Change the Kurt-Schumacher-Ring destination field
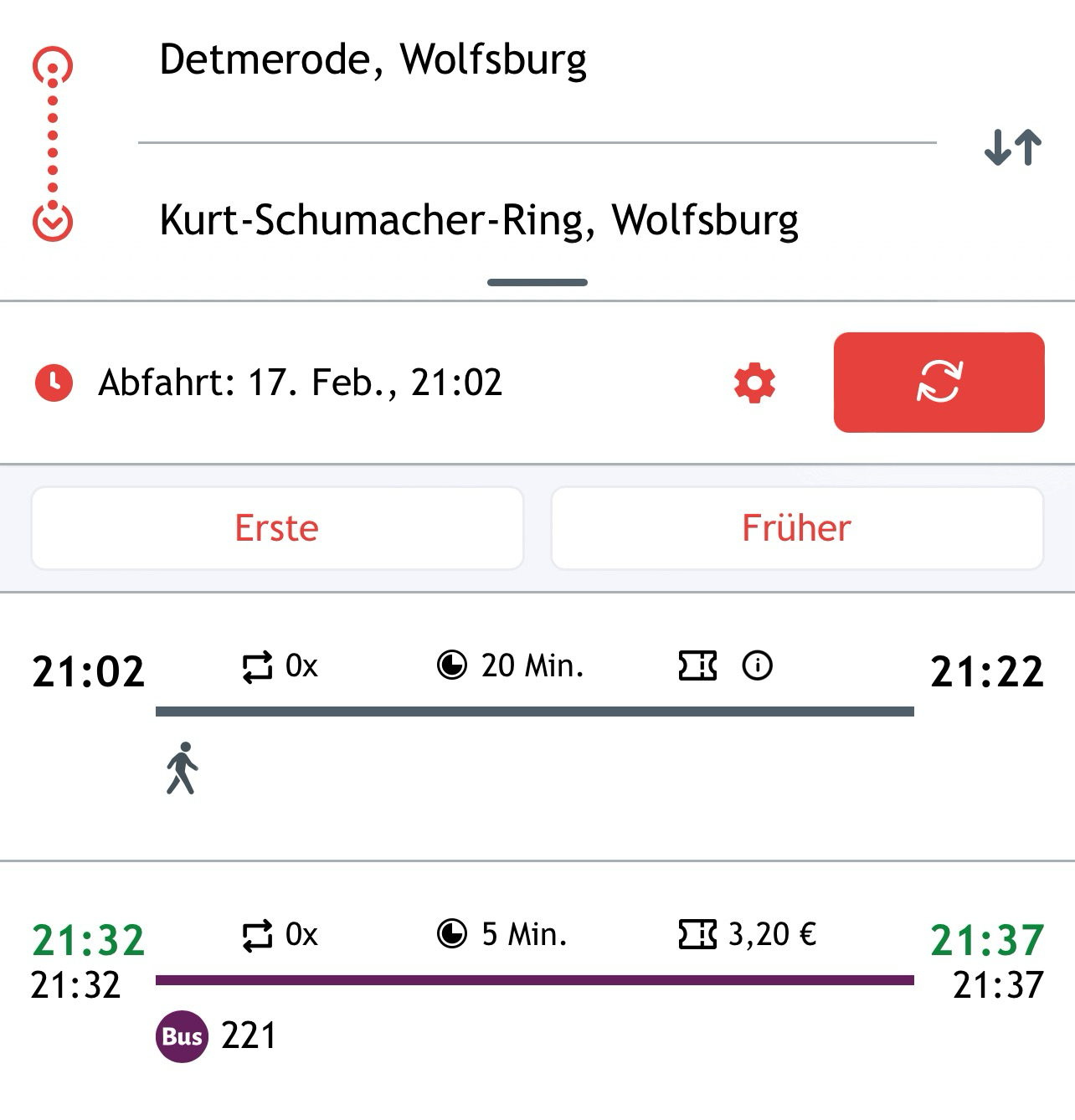This screenshot has height=1120, width=1075. tap(478, 221)
